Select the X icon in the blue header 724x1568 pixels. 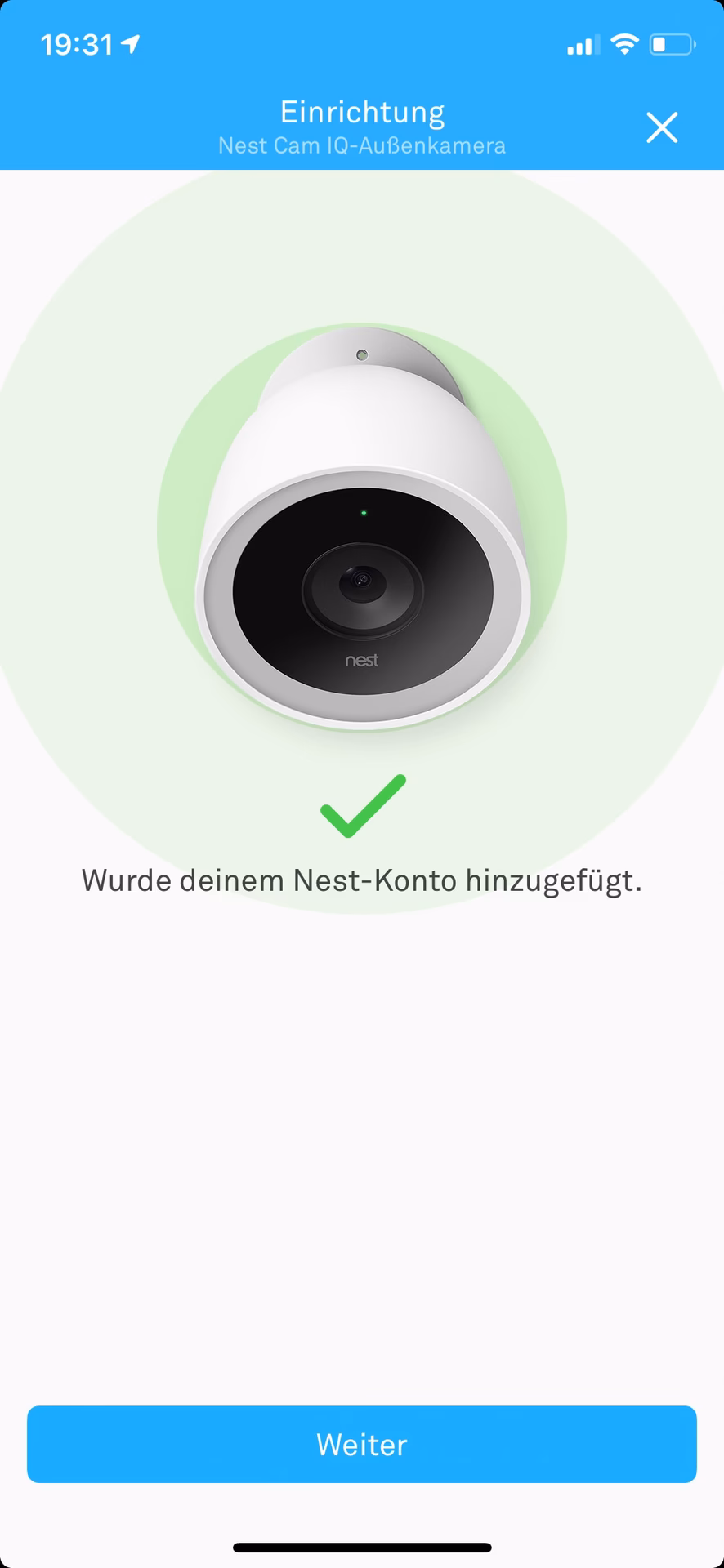tap(662, 127)
